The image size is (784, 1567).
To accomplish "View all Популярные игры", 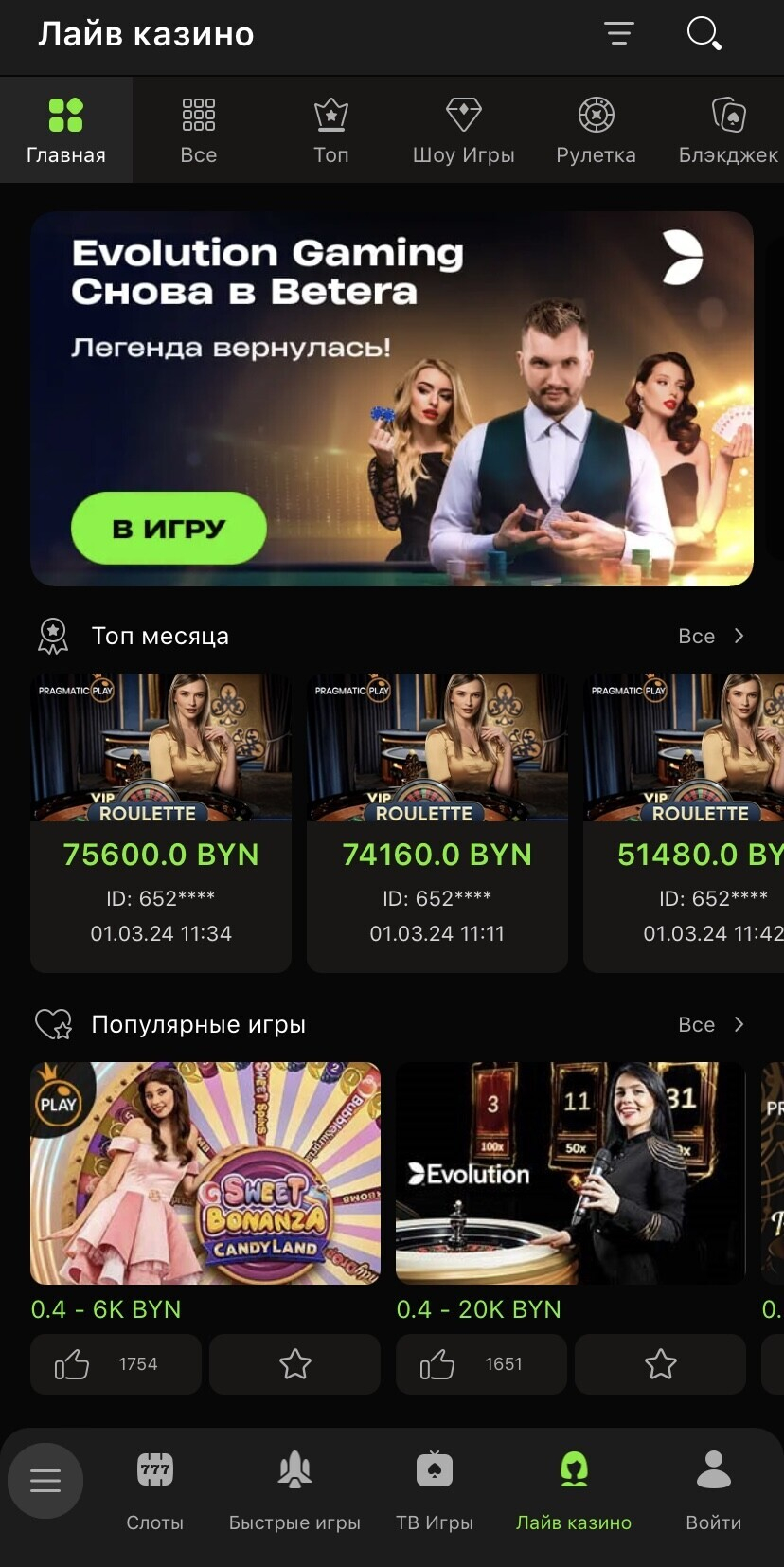I will coord(711,1025).
